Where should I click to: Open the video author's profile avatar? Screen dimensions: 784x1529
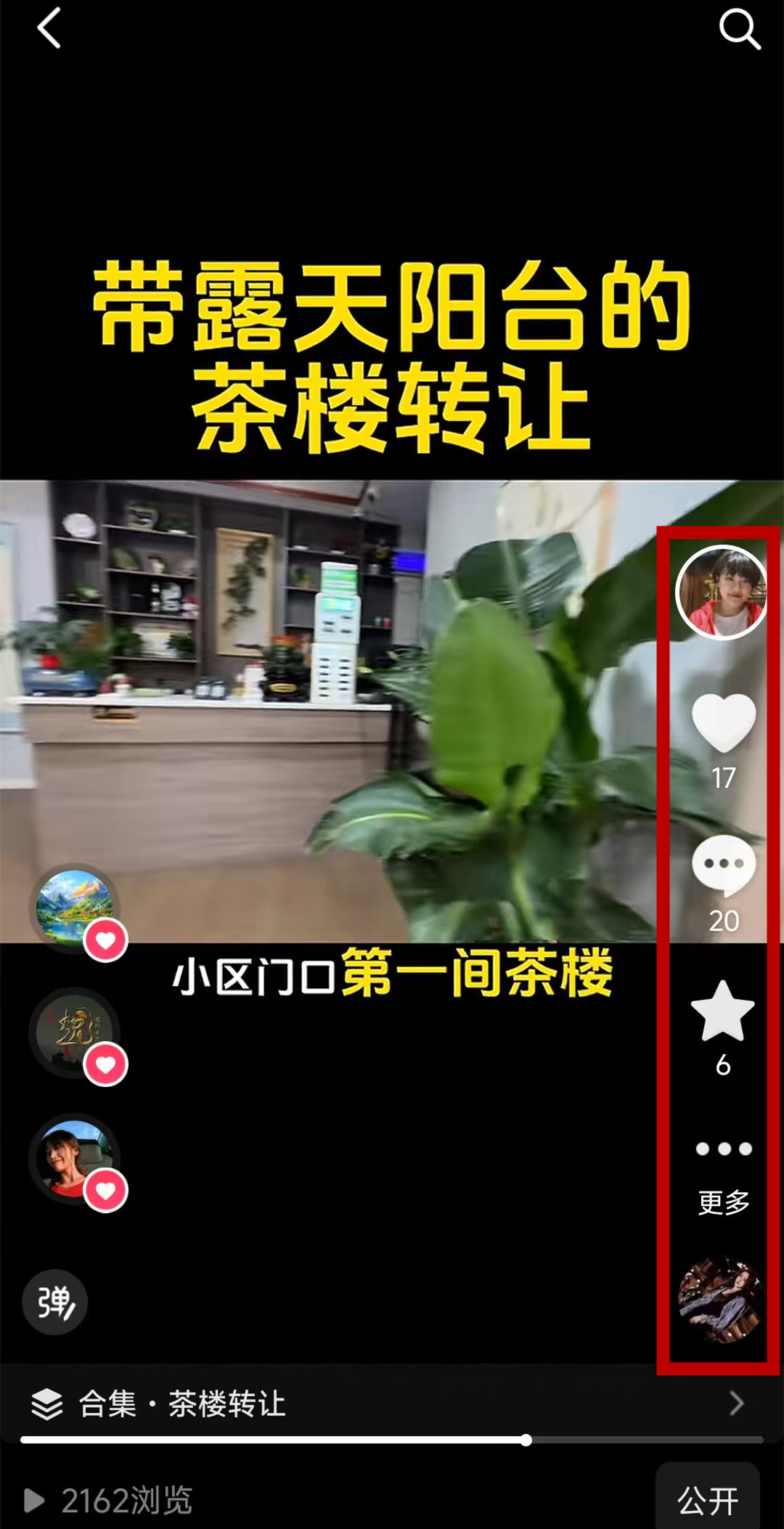tap(722, 592)
